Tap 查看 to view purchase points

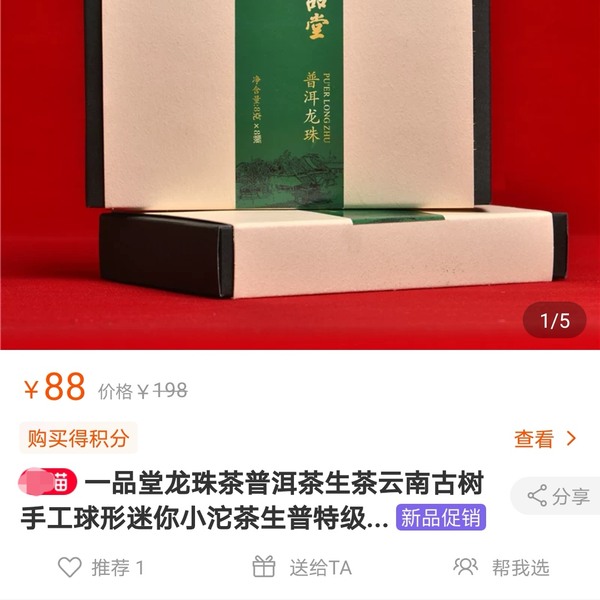(545, 439)
